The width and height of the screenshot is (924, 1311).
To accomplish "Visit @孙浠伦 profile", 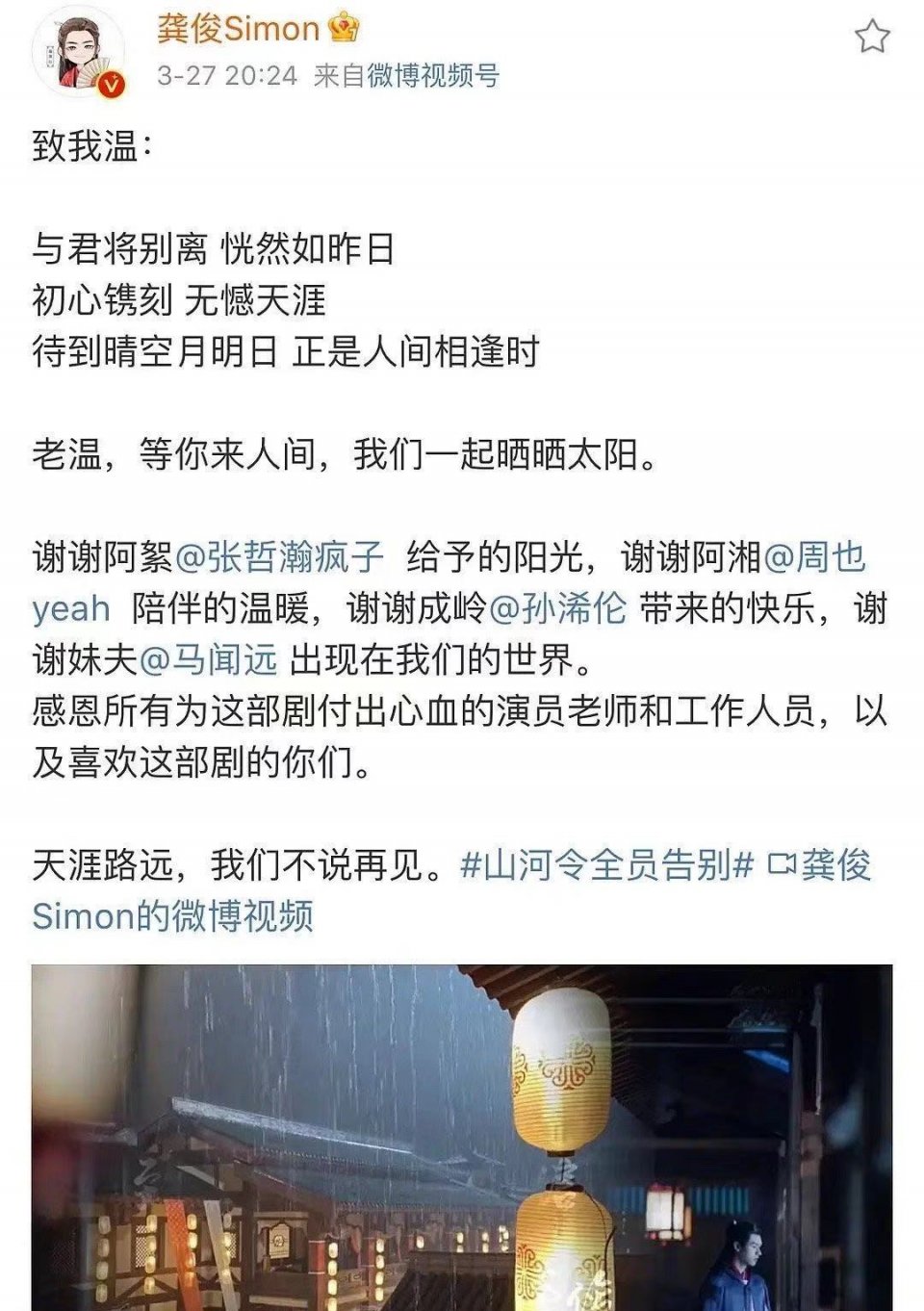I will (x=558, y=609).
